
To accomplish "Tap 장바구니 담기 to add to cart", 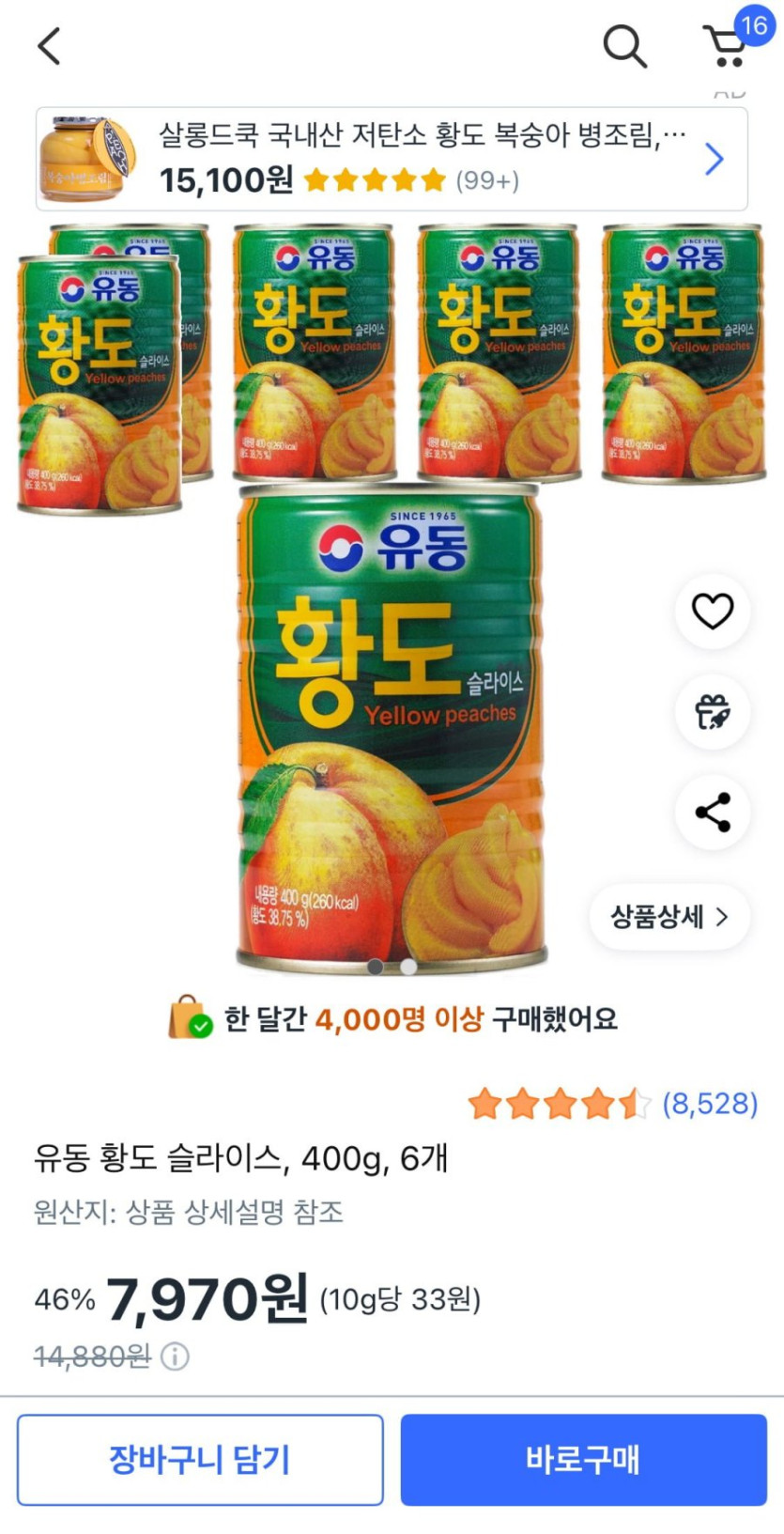I will (201, 1460).
